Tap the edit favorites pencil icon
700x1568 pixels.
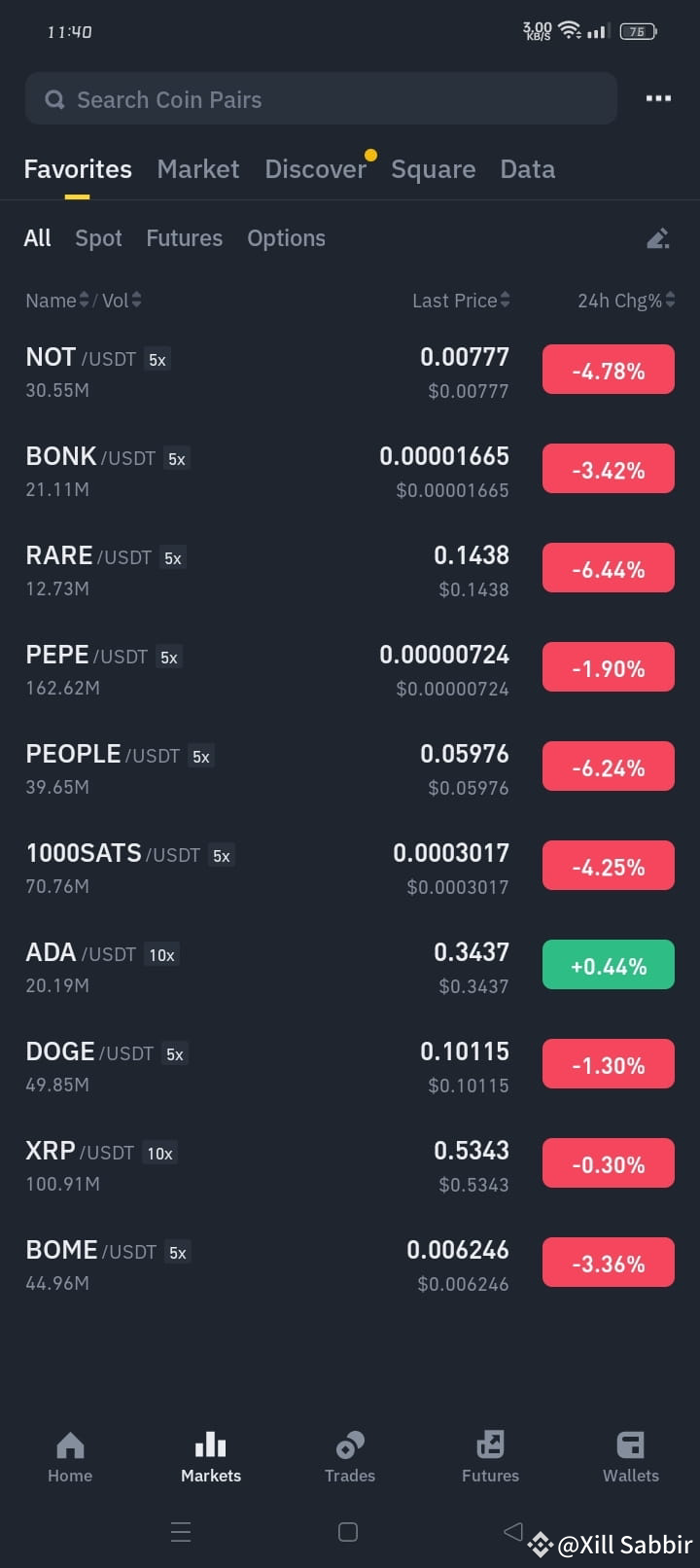(657, 237)
